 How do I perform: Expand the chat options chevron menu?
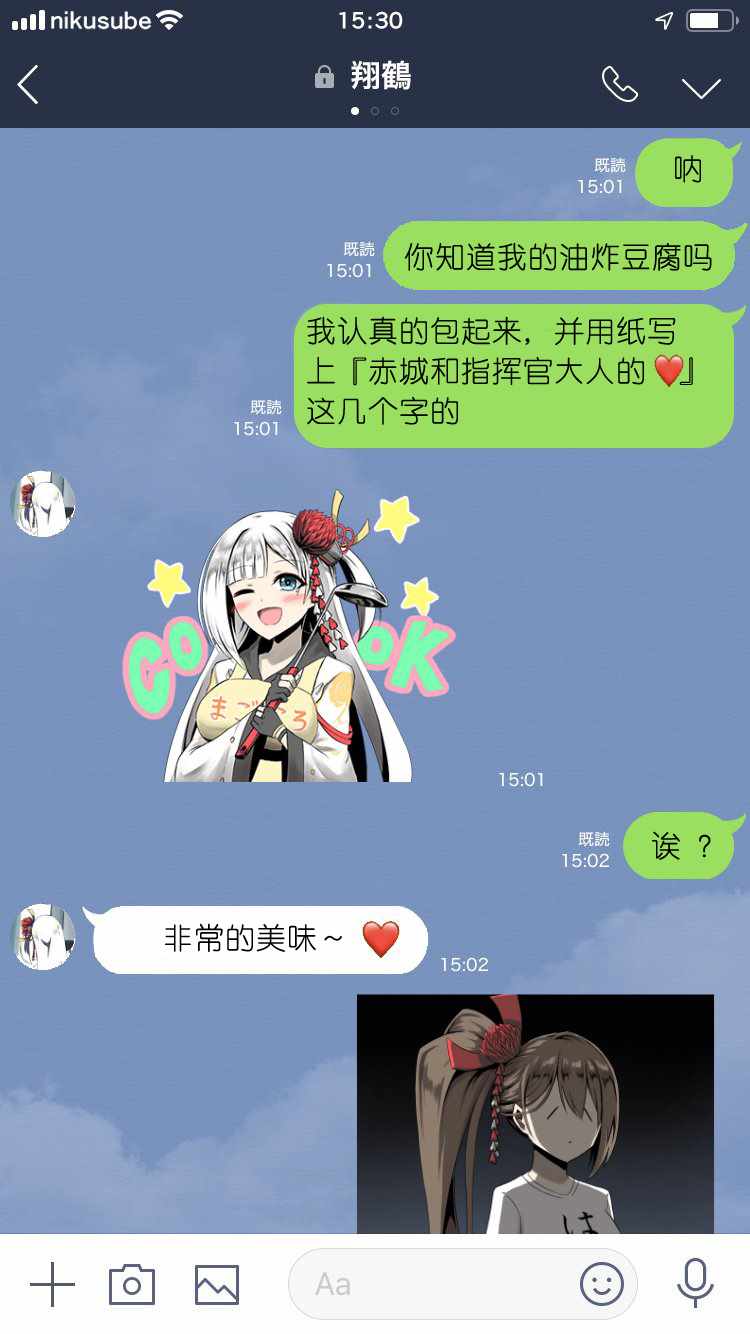click(701, 88)
